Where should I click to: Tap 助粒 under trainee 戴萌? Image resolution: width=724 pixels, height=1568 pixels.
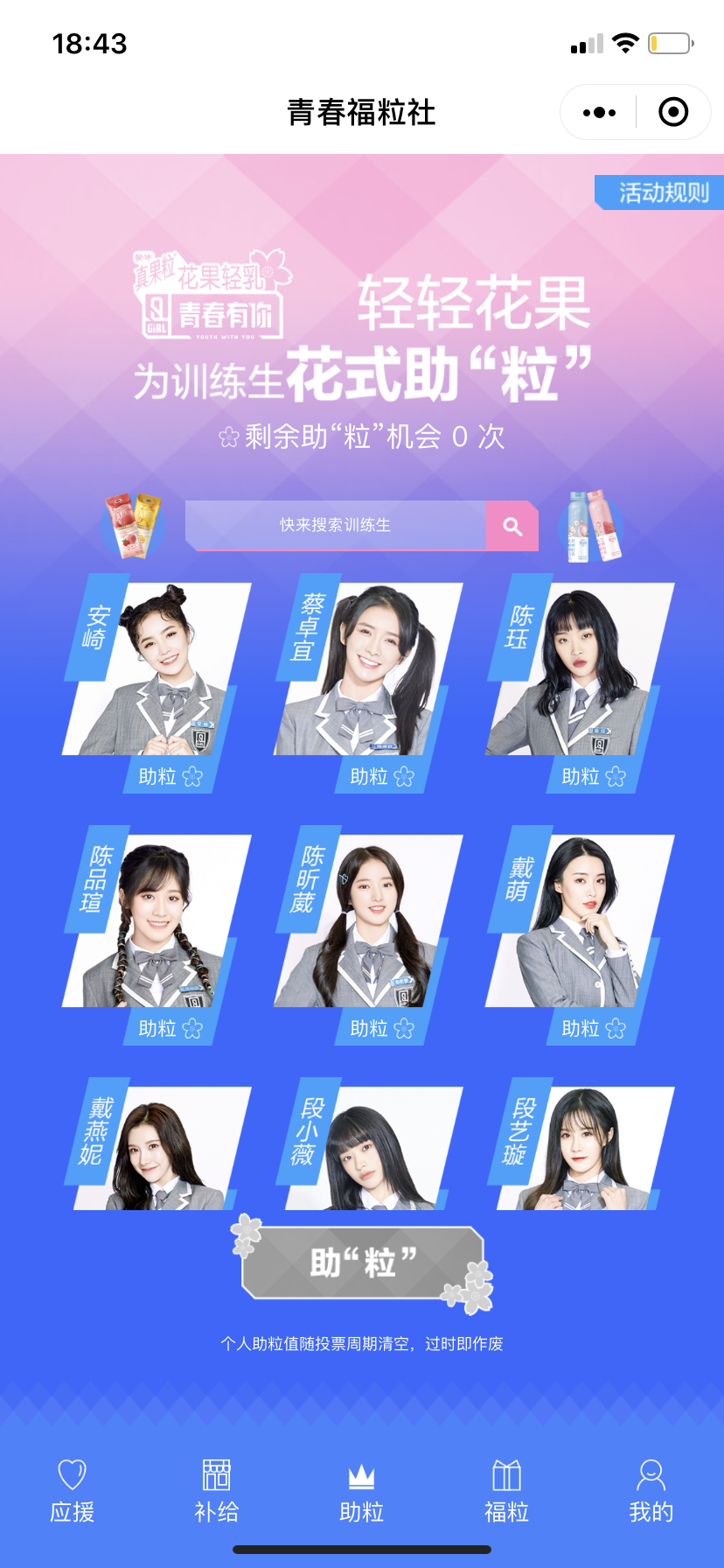click(x=593, y=1029)
